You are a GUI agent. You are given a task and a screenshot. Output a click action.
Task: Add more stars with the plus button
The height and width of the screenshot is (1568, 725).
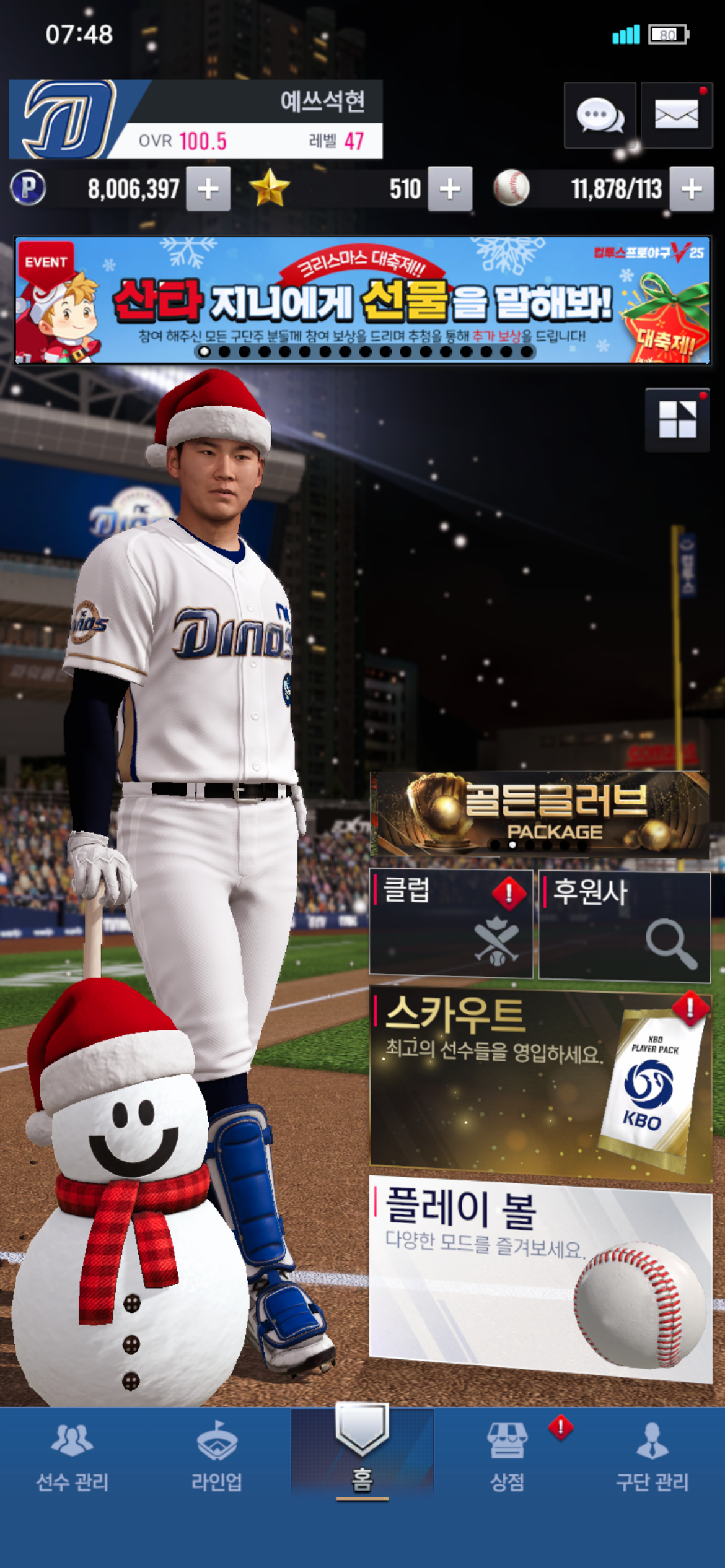(450, 189)
